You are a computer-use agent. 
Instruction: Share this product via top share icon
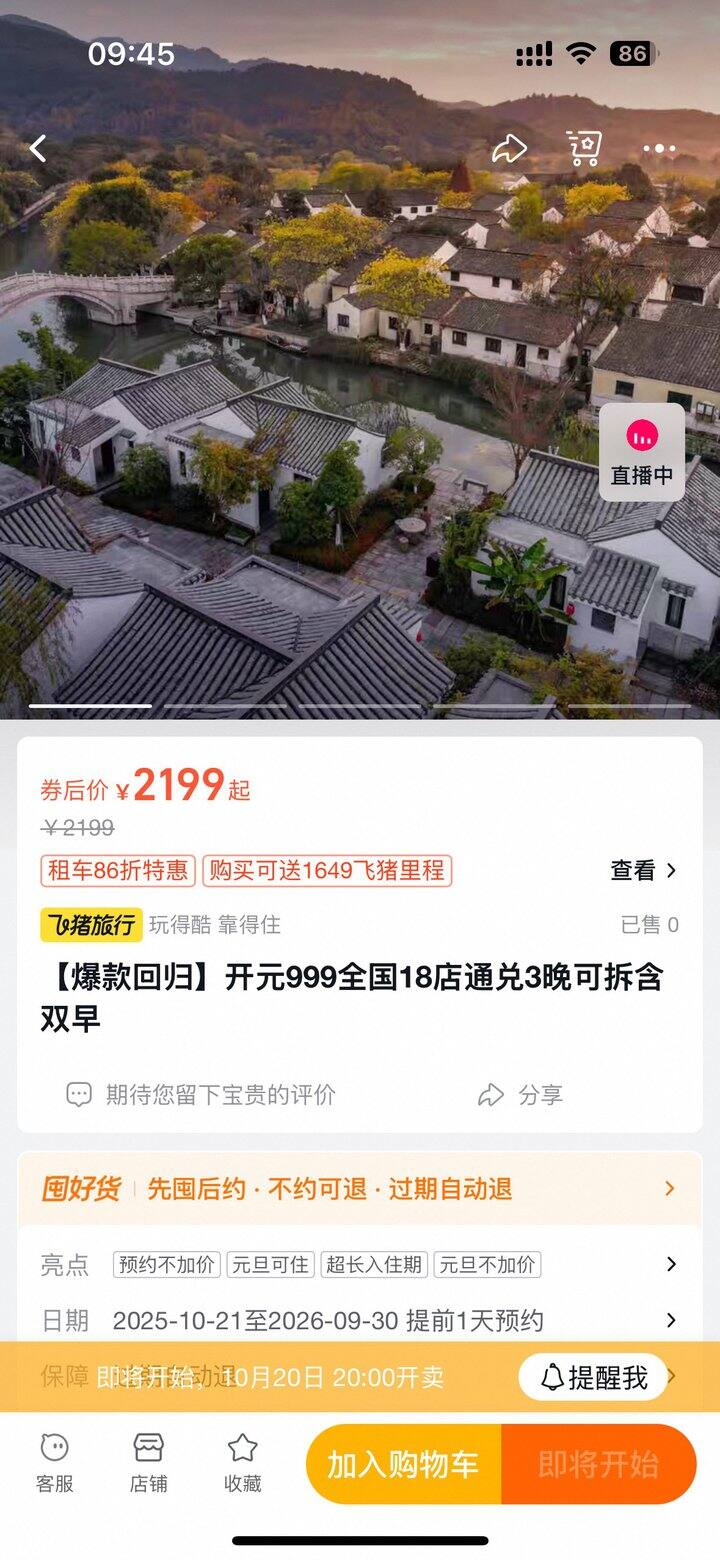pos(509,149)
